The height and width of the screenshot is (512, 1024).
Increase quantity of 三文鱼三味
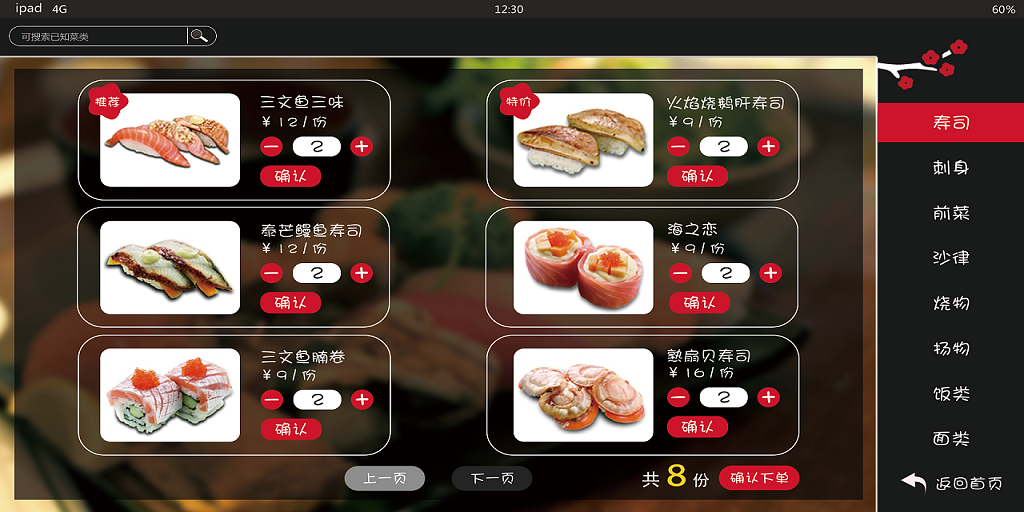[x=362, y=146]
